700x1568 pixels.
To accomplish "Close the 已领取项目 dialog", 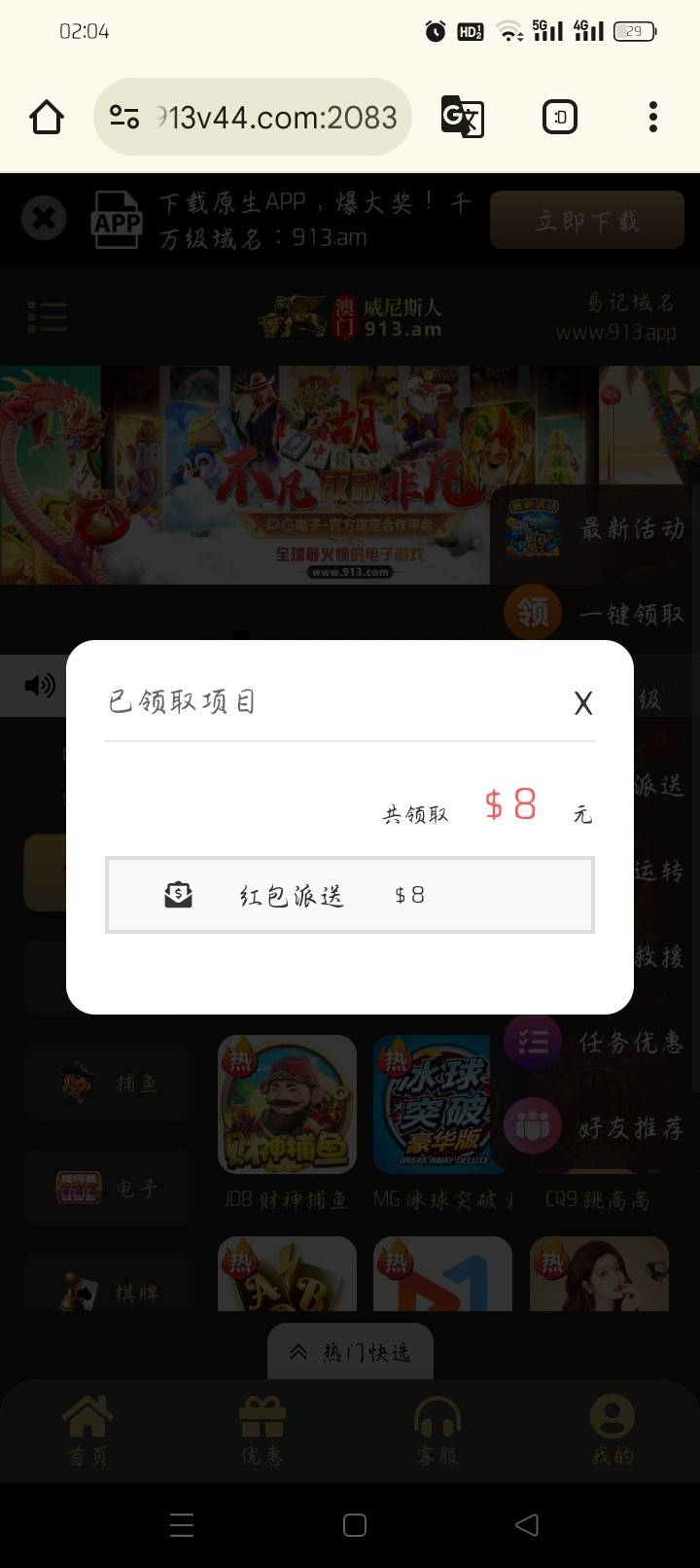I will tap(582, 703).
